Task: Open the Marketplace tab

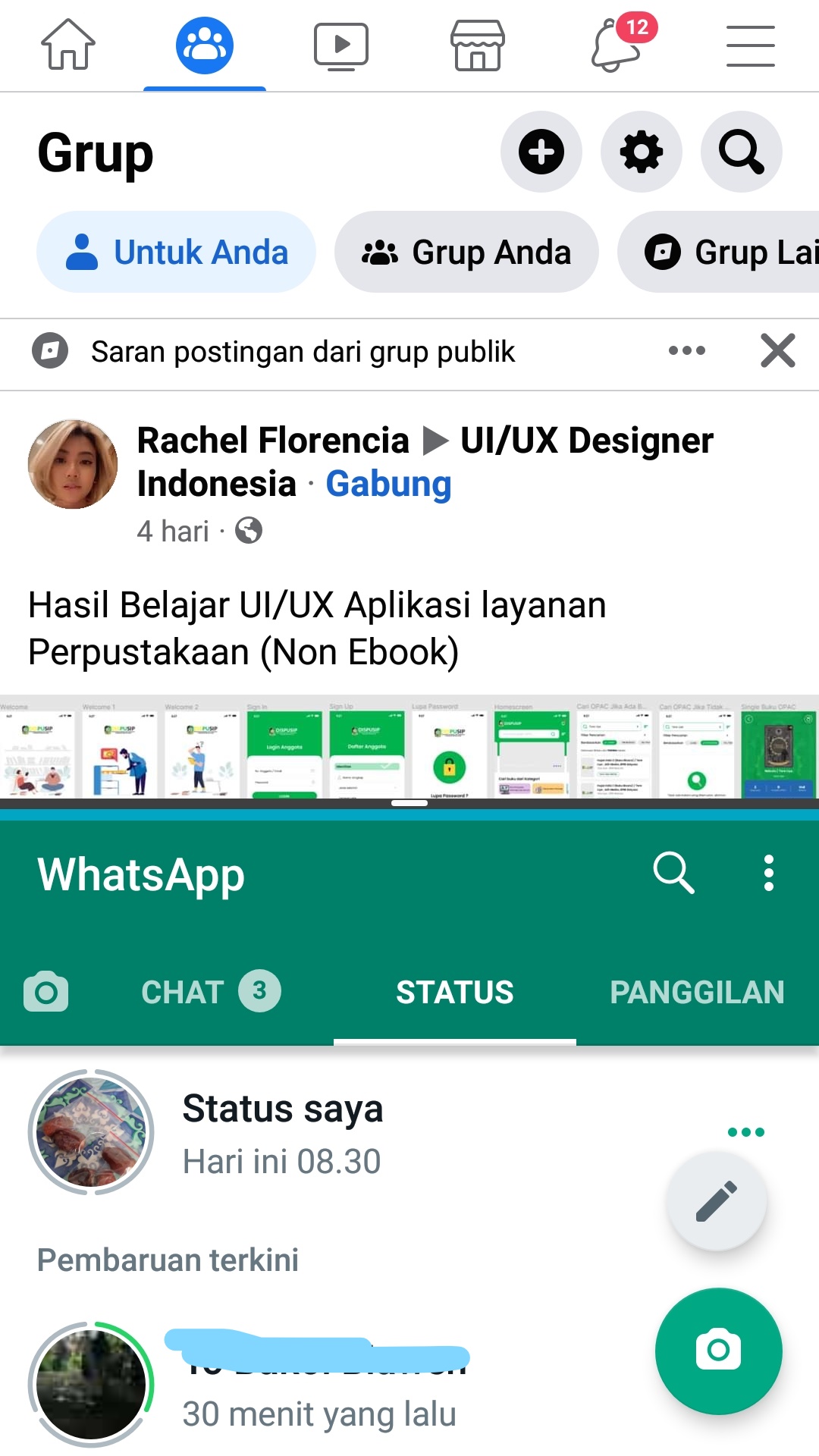Action: tap(478, 45)
